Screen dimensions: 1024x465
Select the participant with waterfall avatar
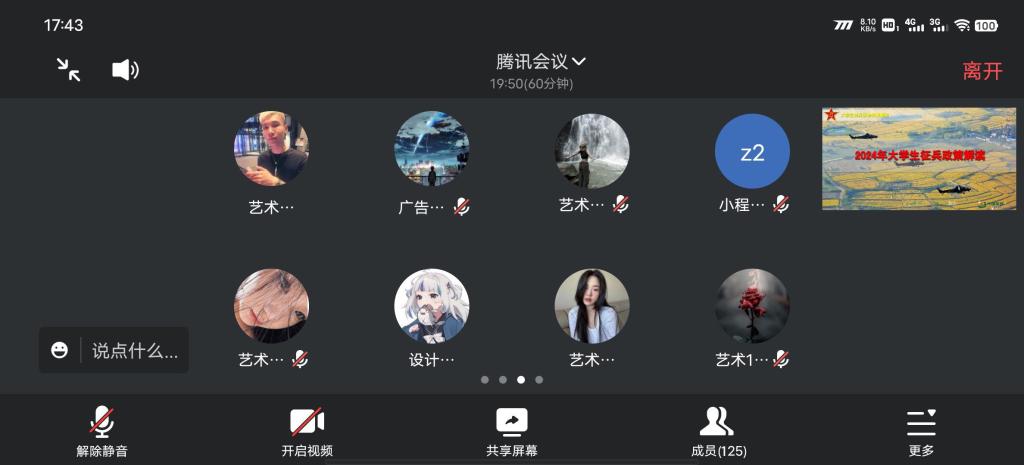pos(592,151)
